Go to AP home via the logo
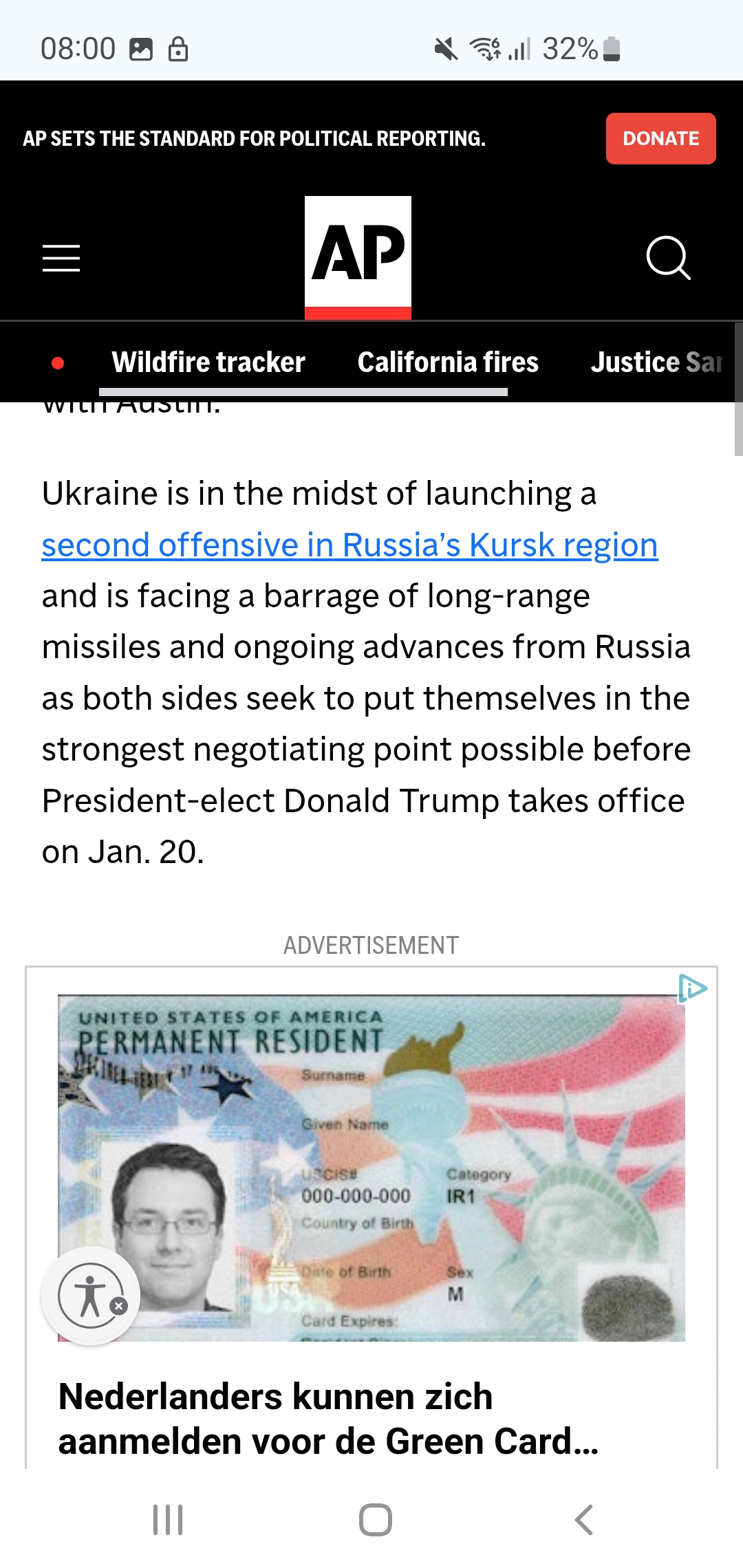The image size is (743, 1568). (x=358, y=257)
